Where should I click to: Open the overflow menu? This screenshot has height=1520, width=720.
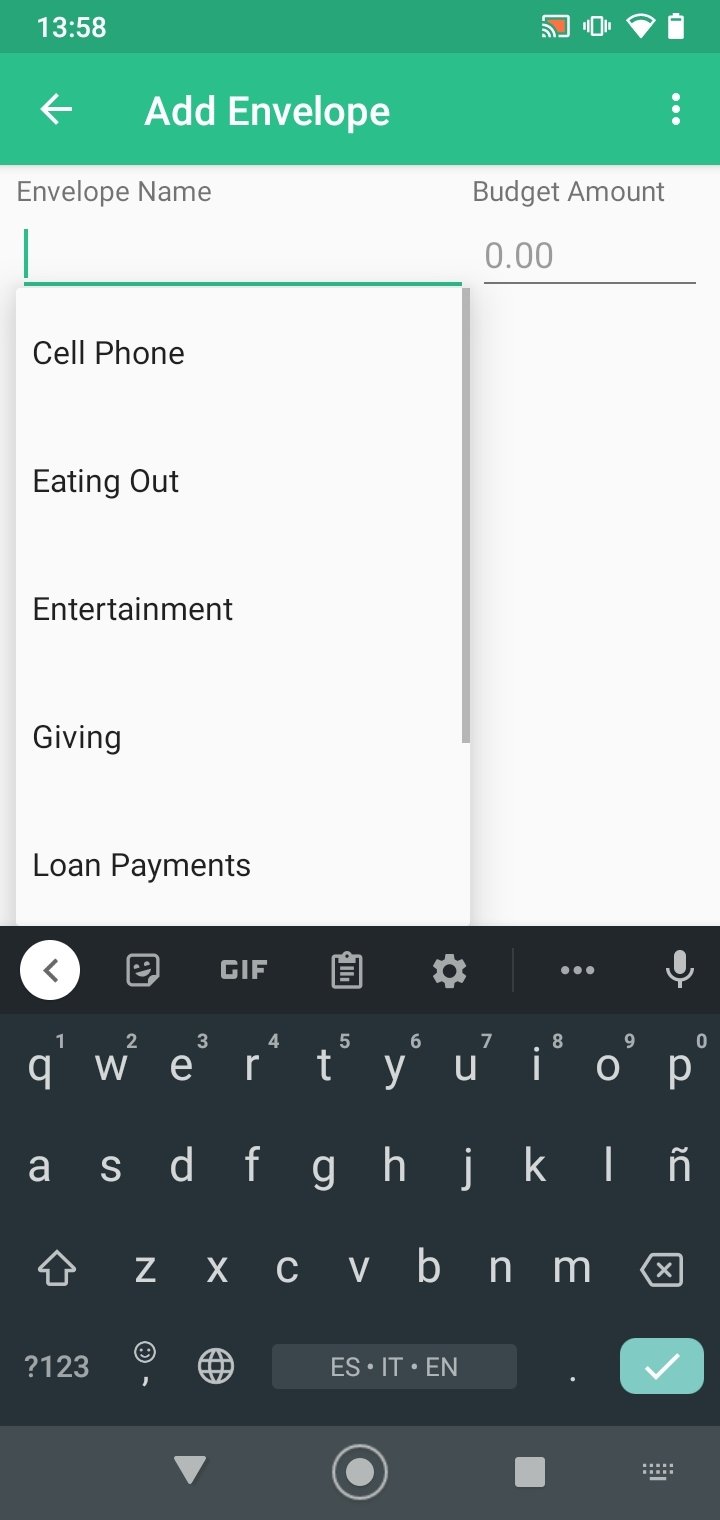[x=676, y=110]
